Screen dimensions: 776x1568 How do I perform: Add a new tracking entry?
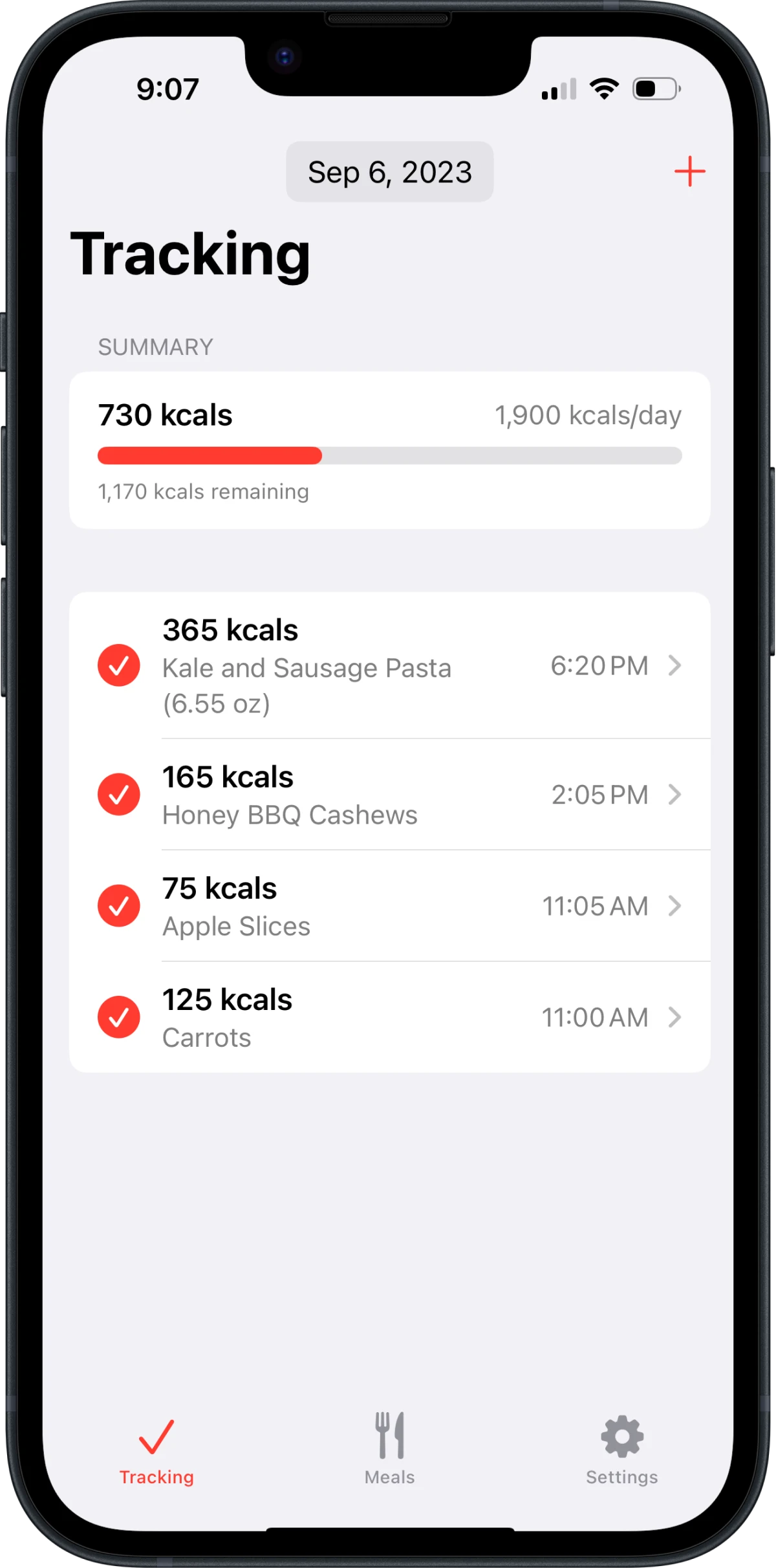pyautogui.click(x=689, y=171)
